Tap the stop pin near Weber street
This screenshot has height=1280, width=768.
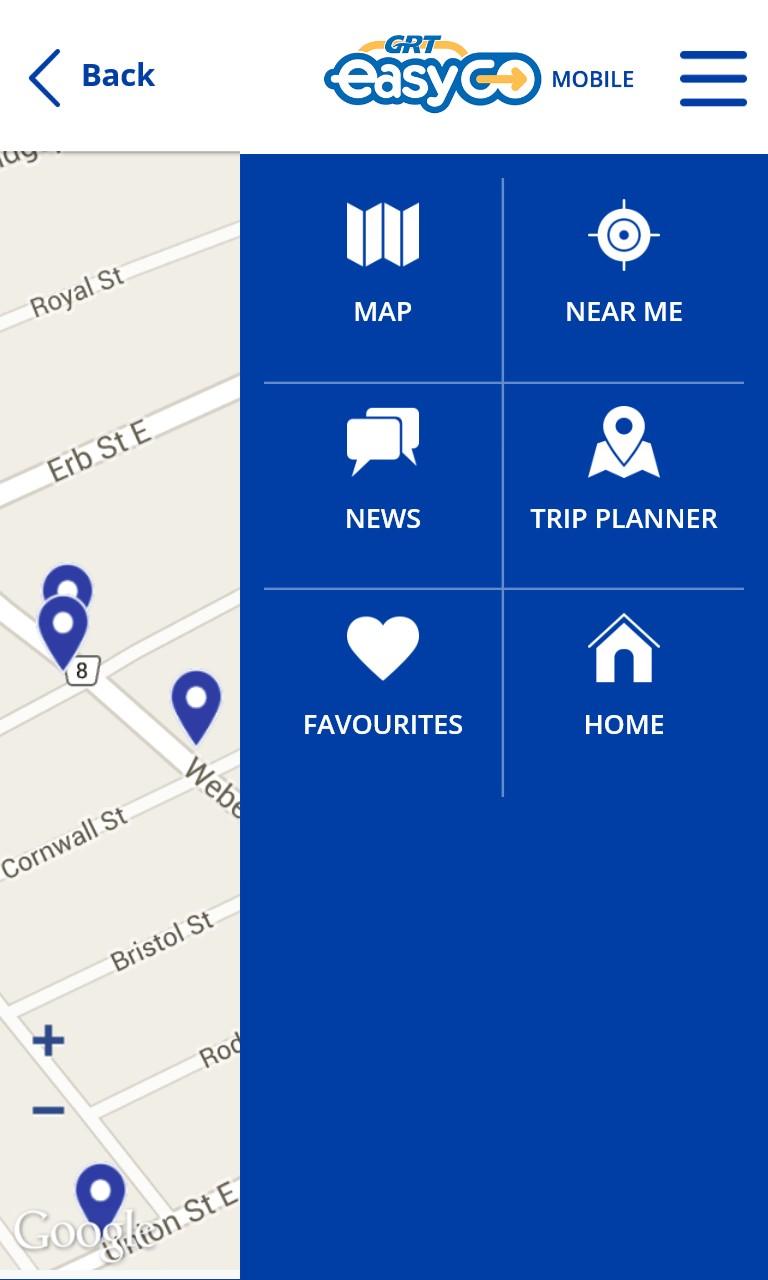196,702
